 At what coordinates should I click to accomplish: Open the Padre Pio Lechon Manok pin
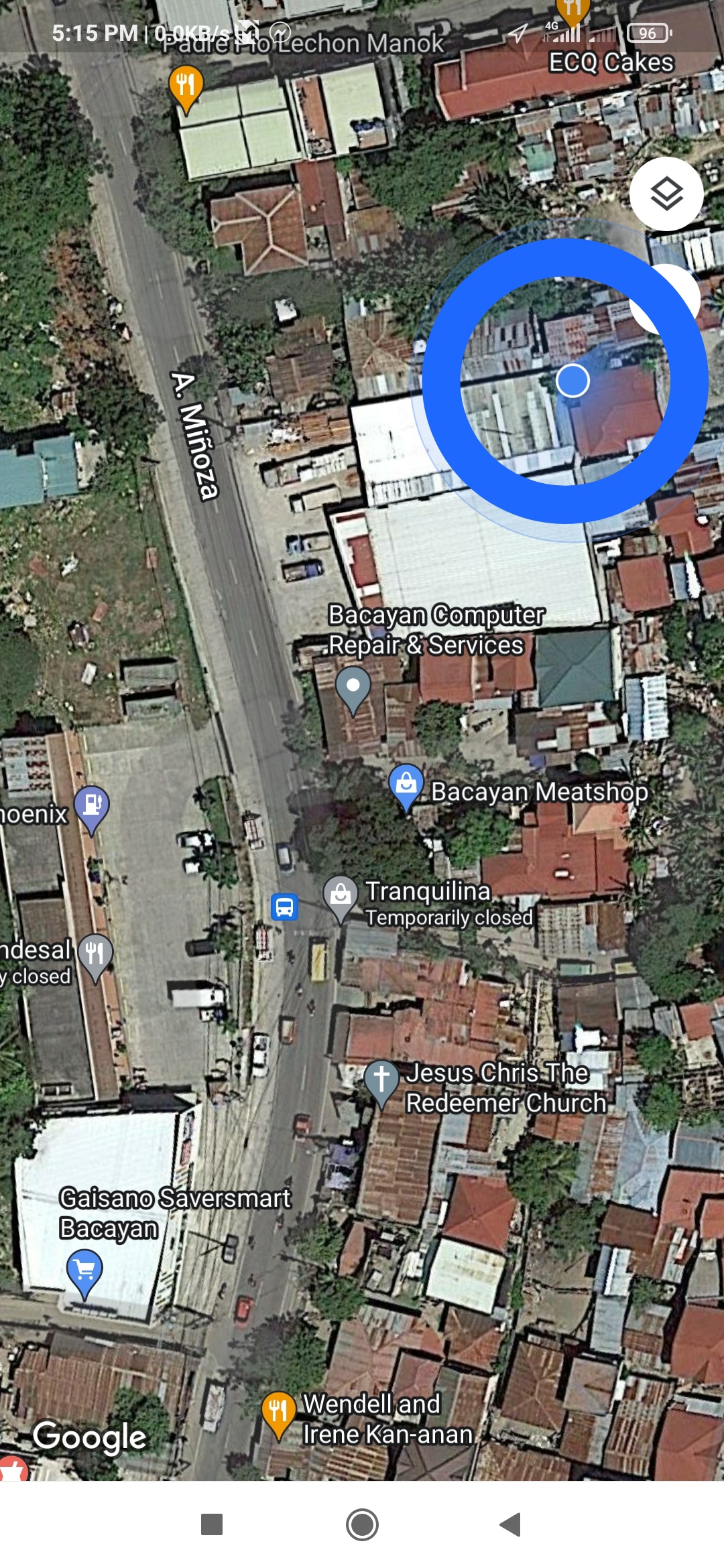[x=186, y=86]
